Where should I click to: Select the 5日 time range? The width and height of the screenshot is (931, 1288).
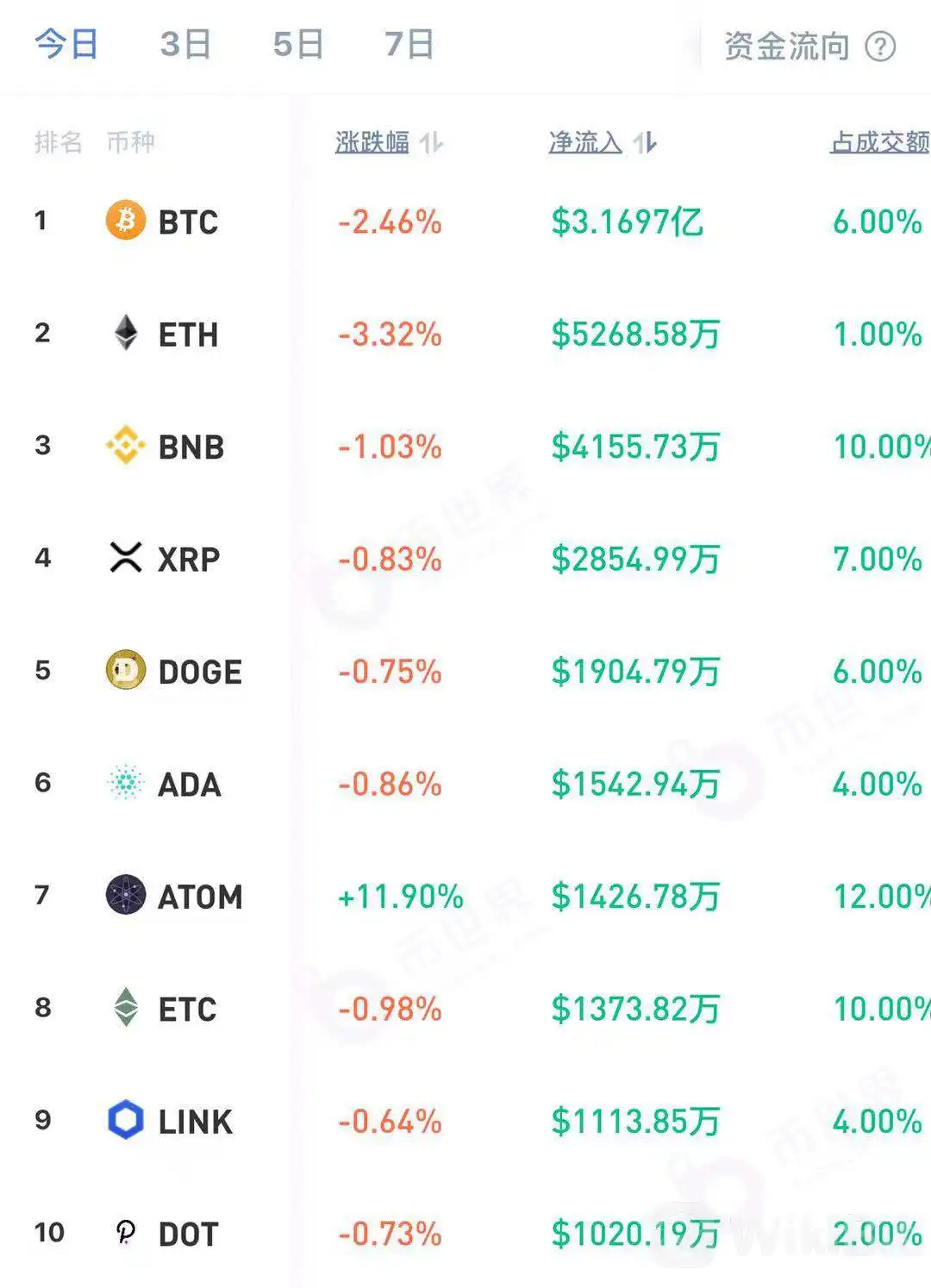point(297,44)
